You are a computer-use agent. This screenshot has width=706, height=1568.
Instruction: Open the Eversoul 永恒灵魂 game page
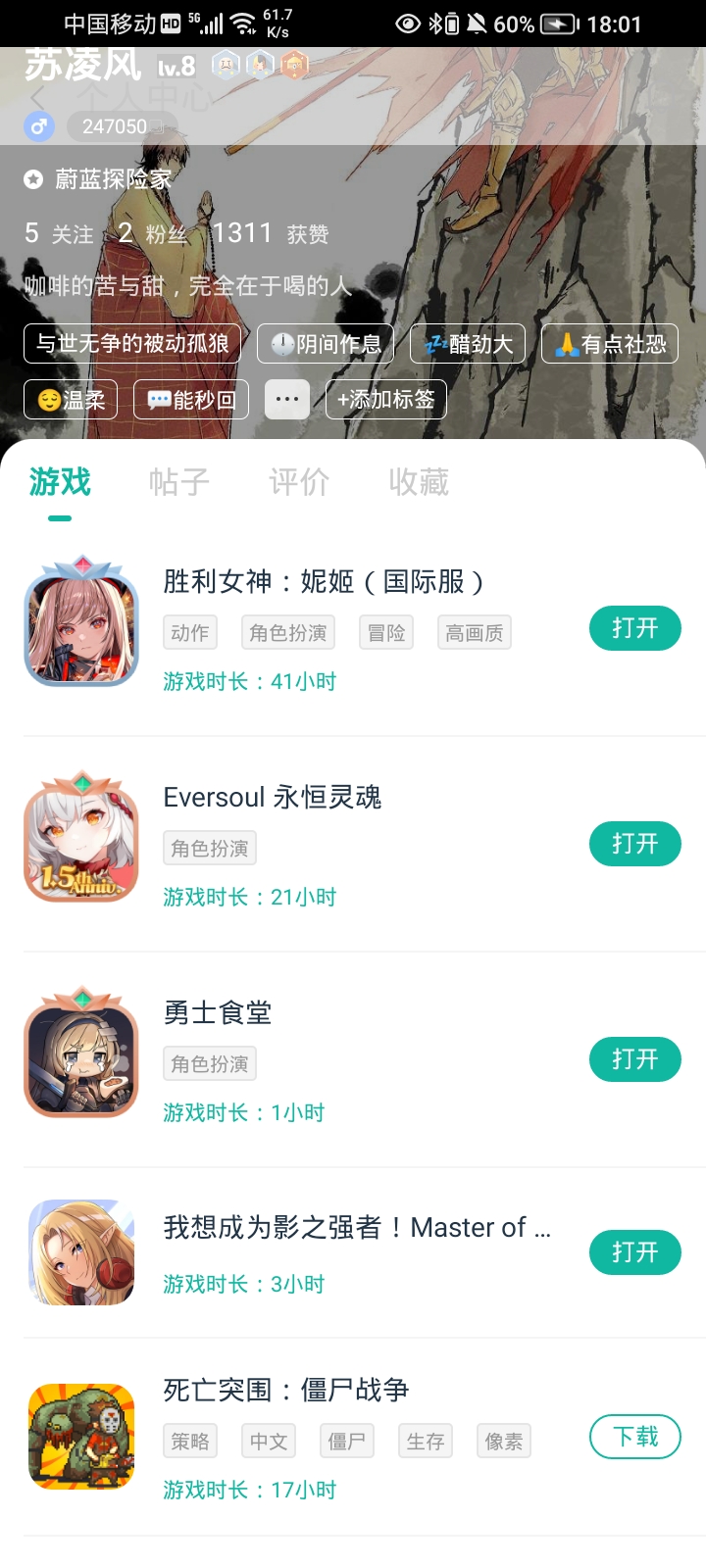pos(273,798)
